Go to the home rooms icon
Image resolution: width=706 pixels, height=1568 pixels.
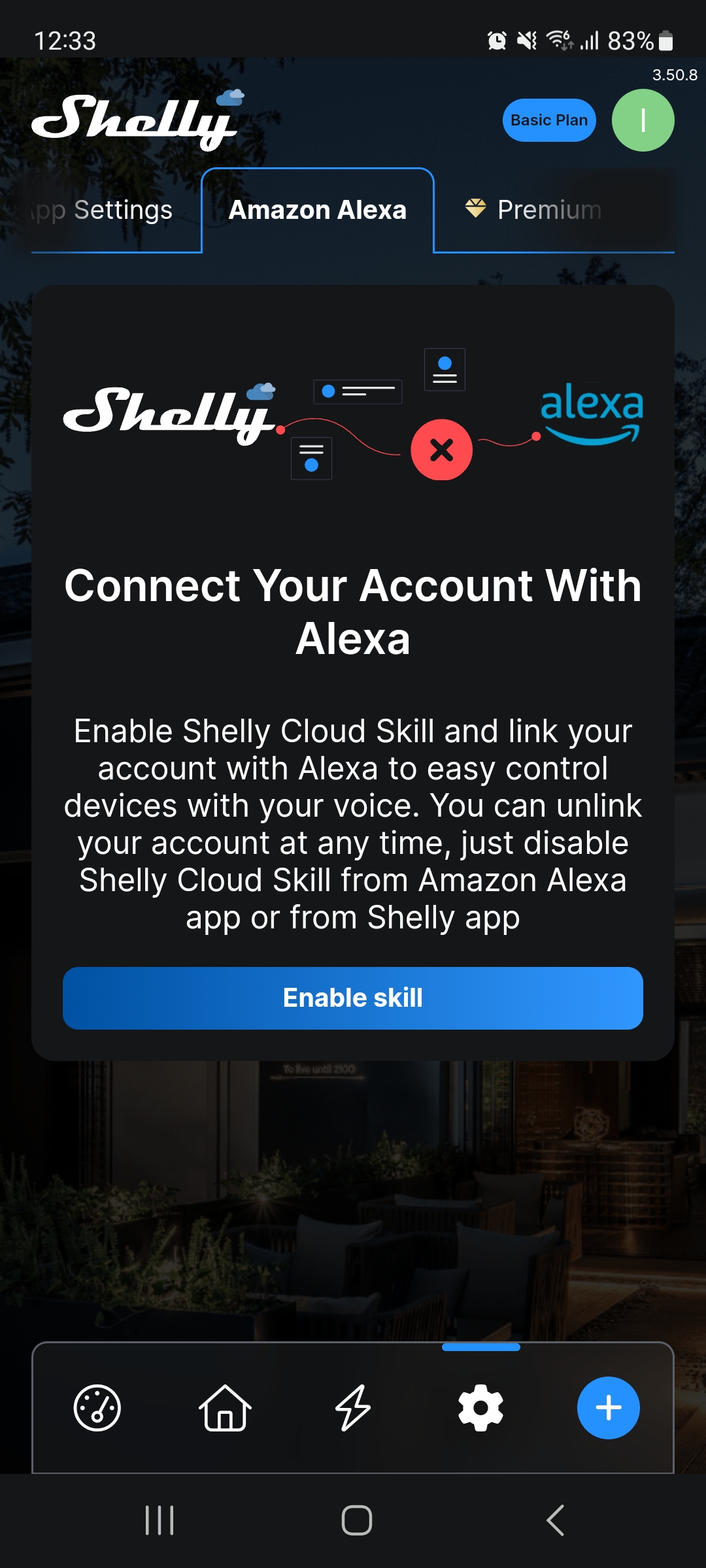pos(225,1408)
